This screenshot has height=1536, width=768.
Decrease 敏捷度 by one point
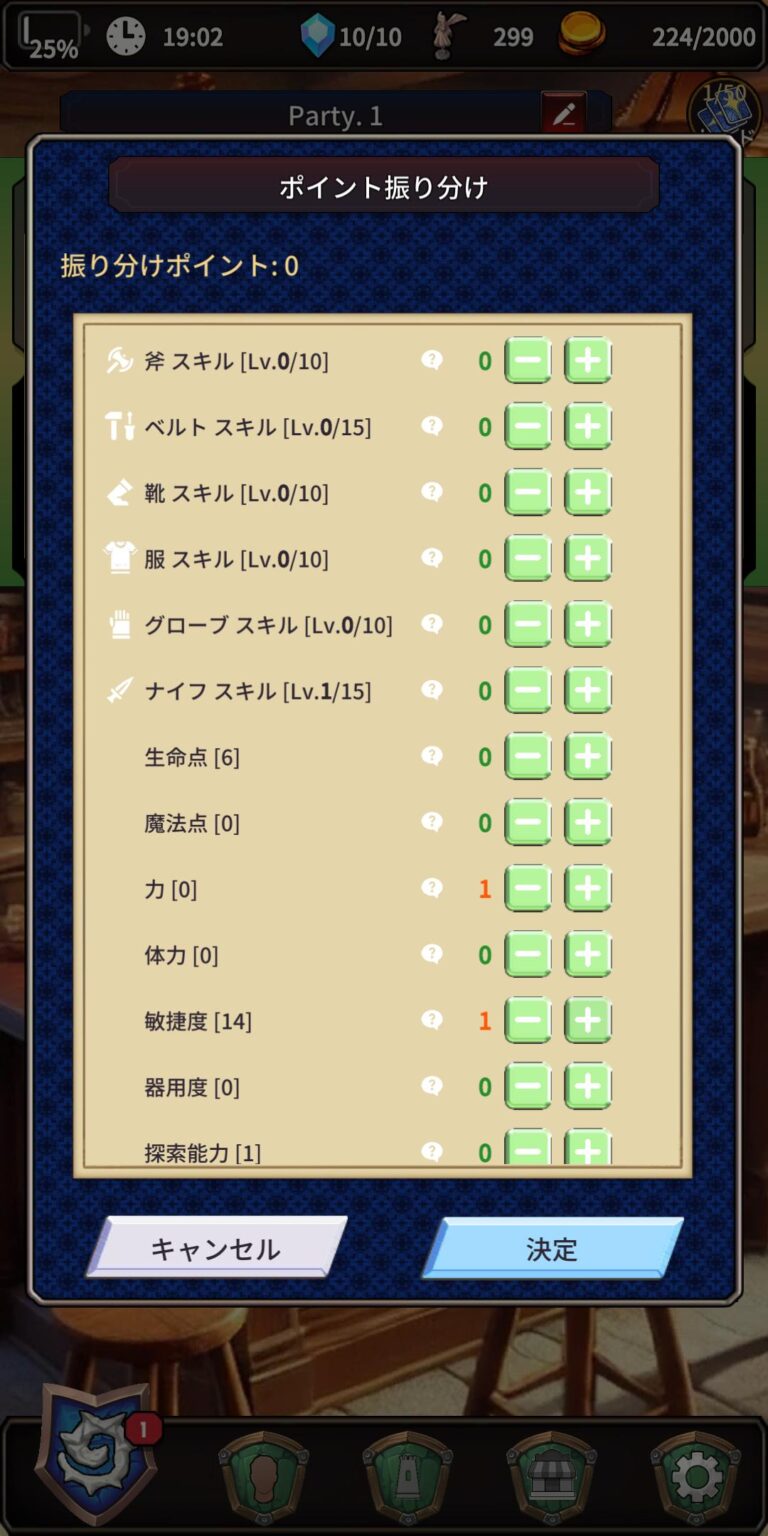(x=528, y=1021)
